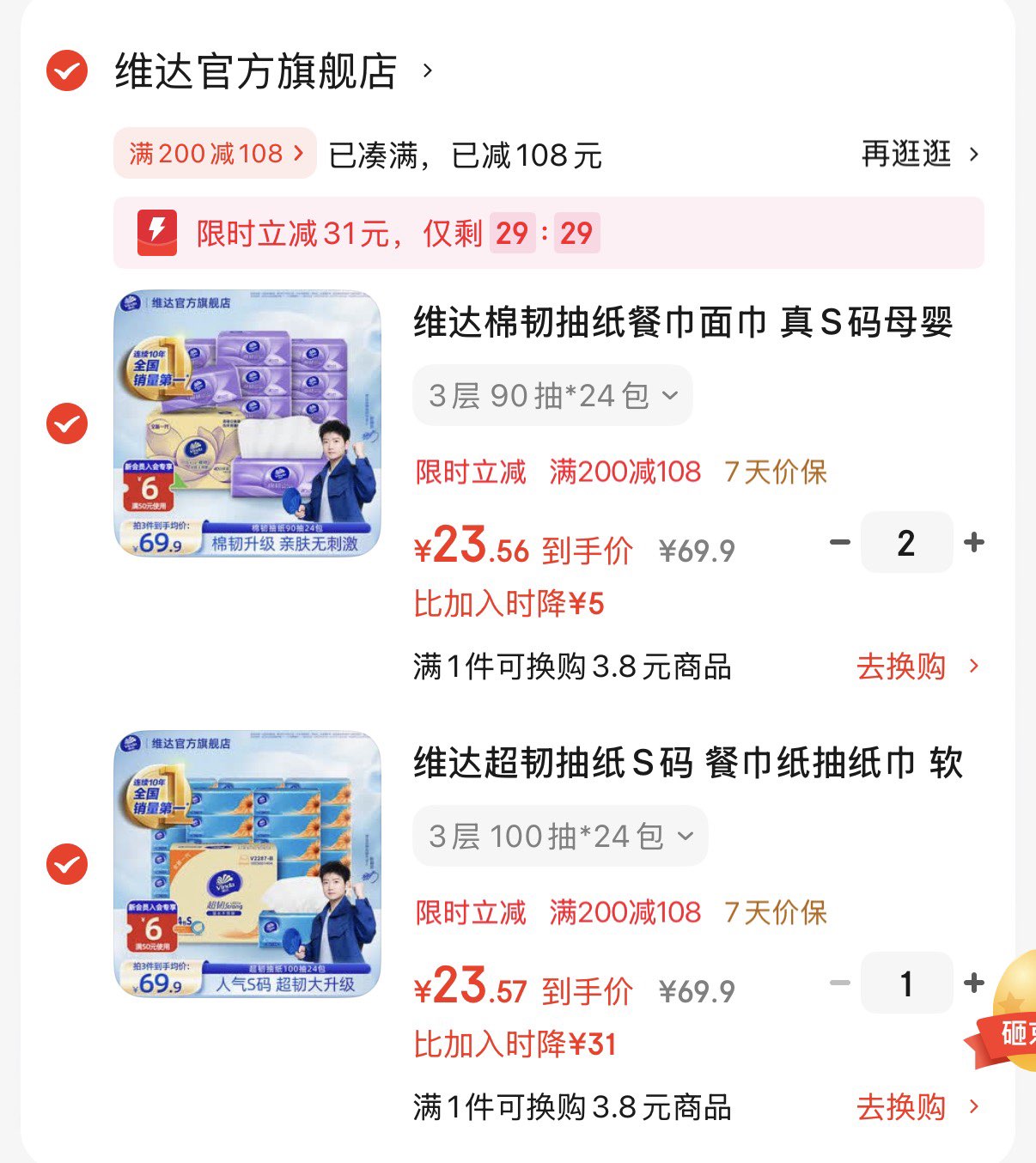
Task: Increase quantity of 维达超韧抽纸
Action: 974,983
